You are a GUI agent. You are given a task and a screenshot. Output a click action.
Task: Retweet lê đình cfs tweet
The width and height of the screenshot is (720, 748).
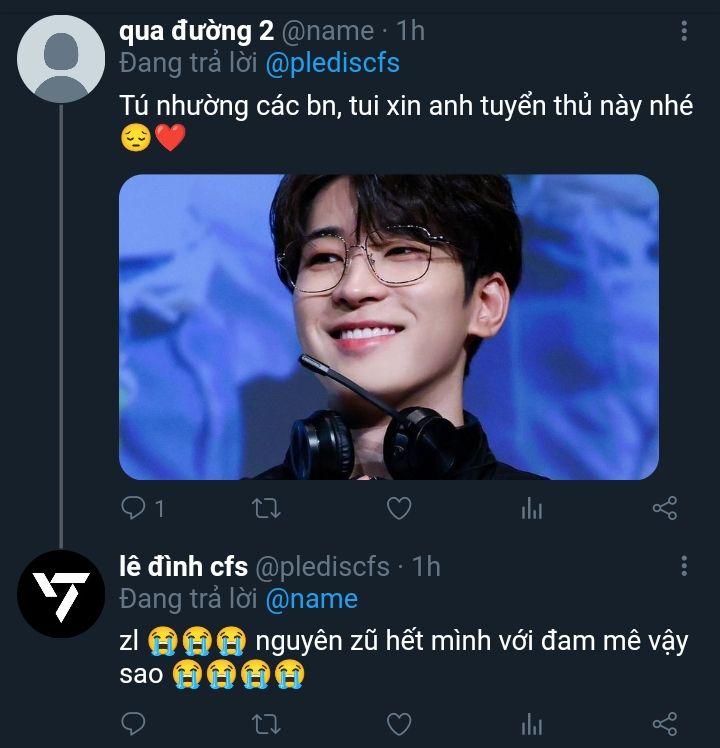point(266,723)
